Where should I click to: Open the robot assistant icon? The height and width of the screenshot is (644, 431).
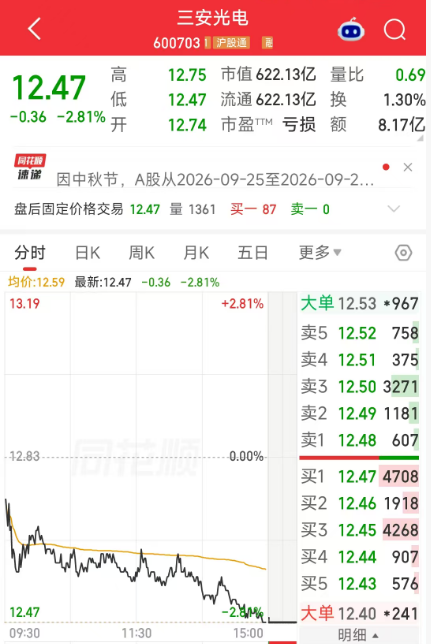click(351, 29)
